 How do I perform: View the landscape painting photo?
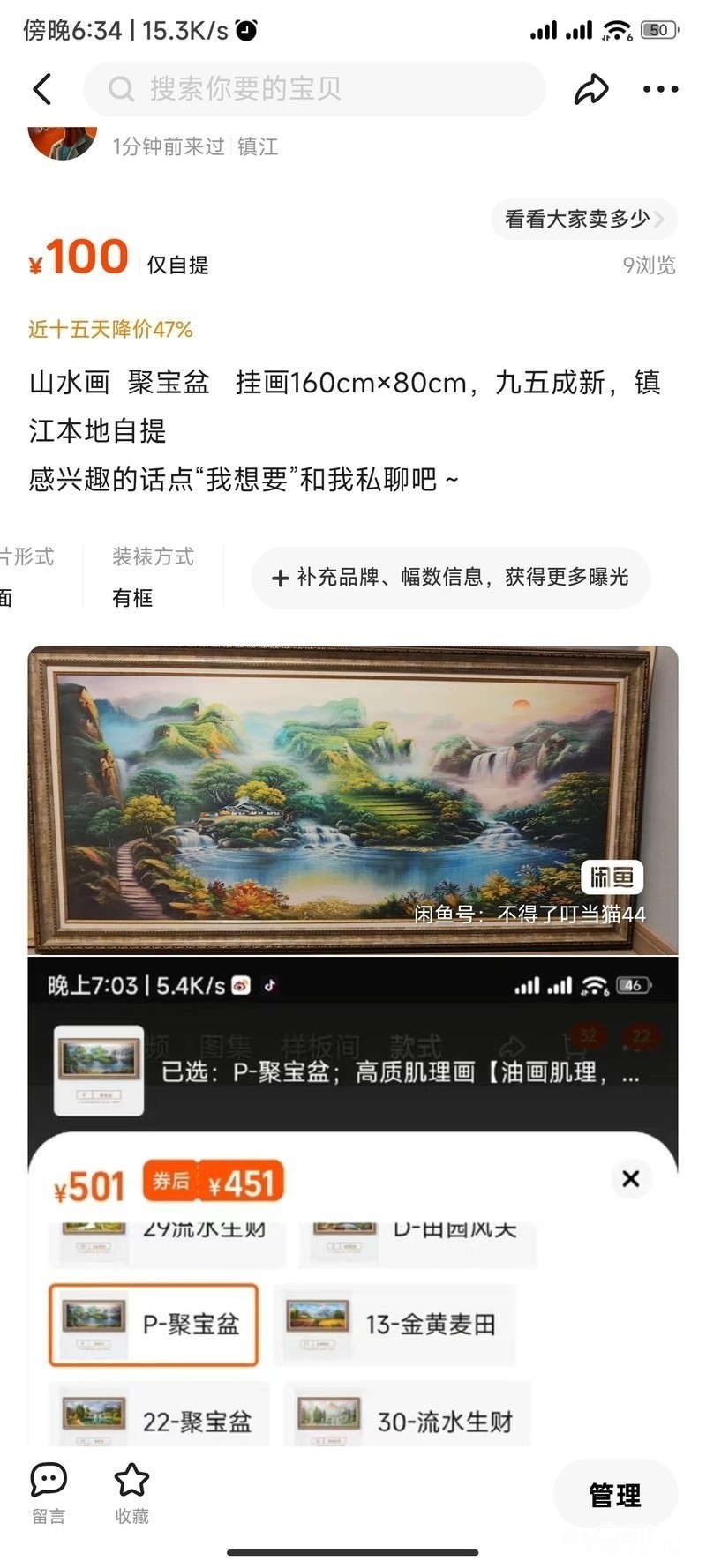coord(353,800)
